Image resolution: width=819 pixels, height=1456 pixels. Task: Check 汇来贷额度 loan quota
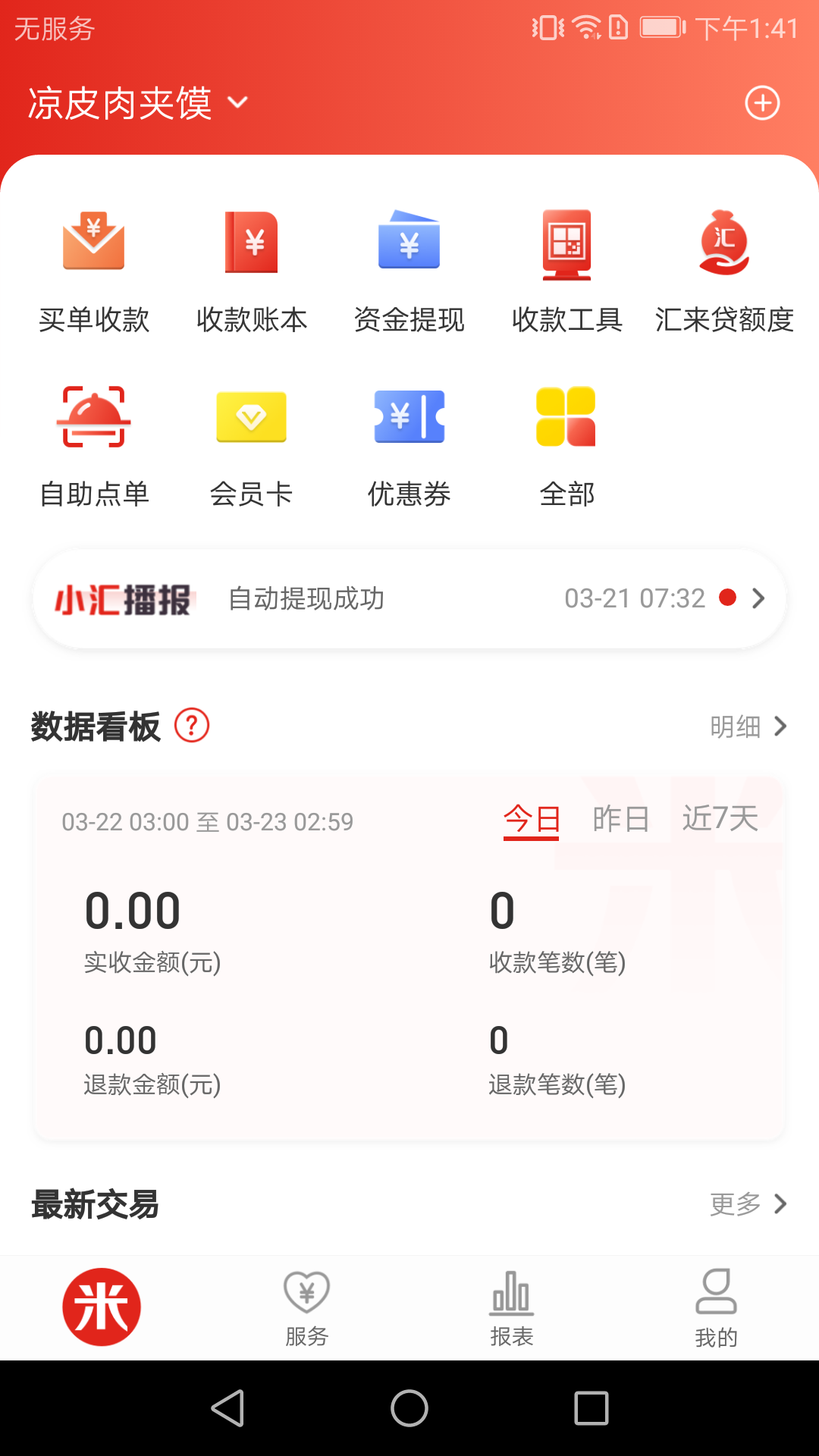tap(724, 269)
